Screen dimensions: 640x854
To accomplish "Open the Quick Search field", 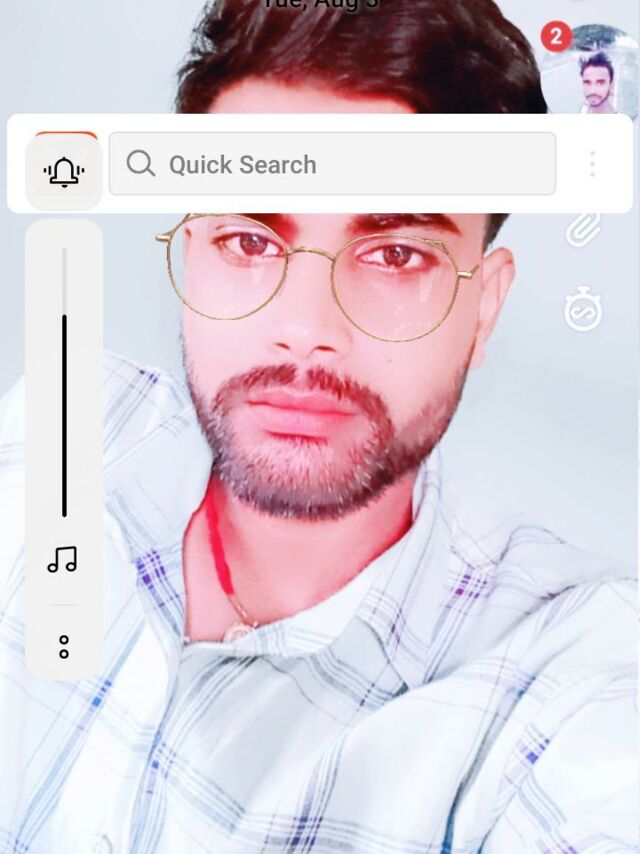I will pyautogui.click(x=332, y=164).
